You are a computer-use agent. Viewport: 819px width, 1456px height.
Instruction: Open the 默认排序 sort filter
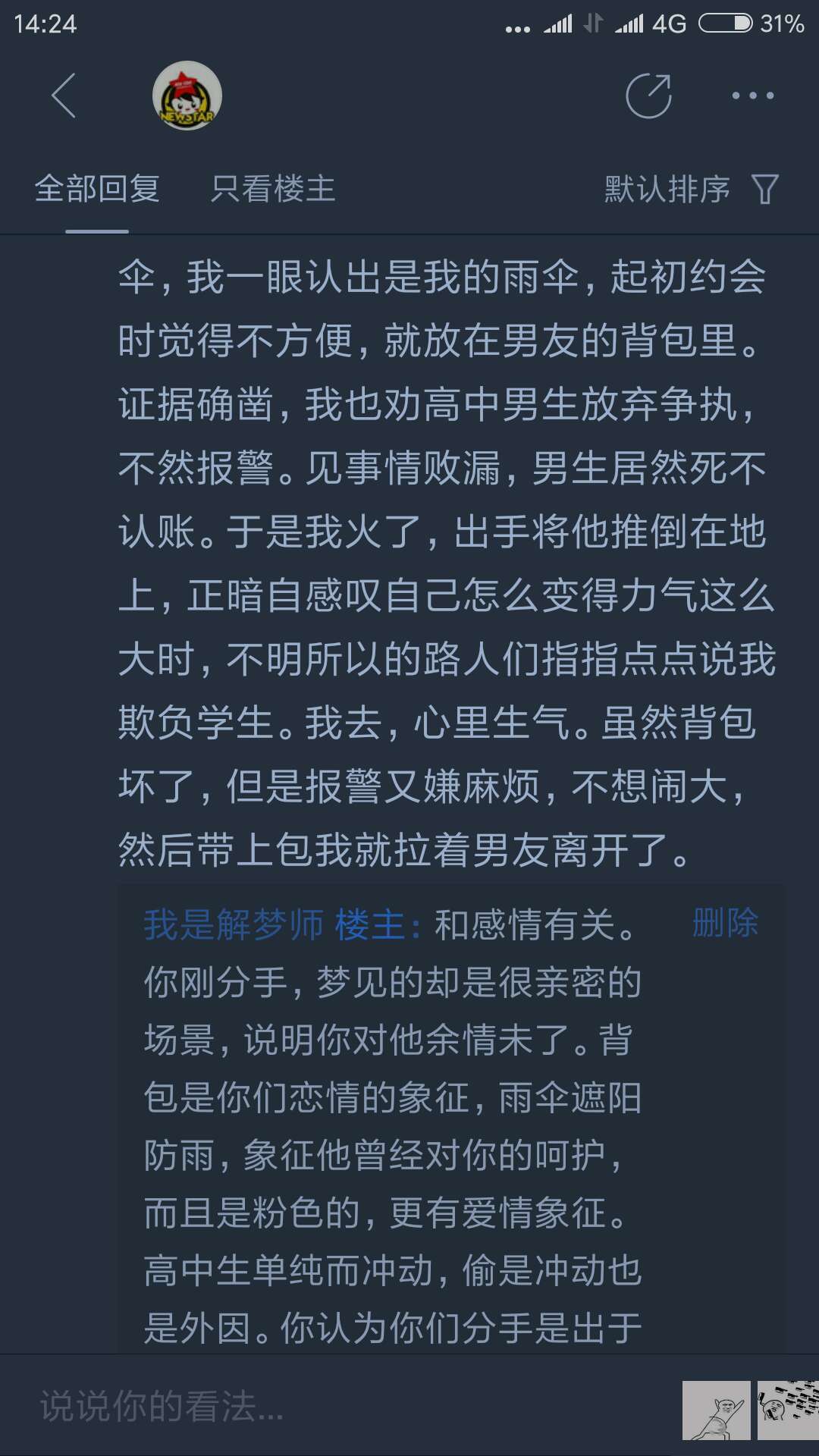coord(690,189)
